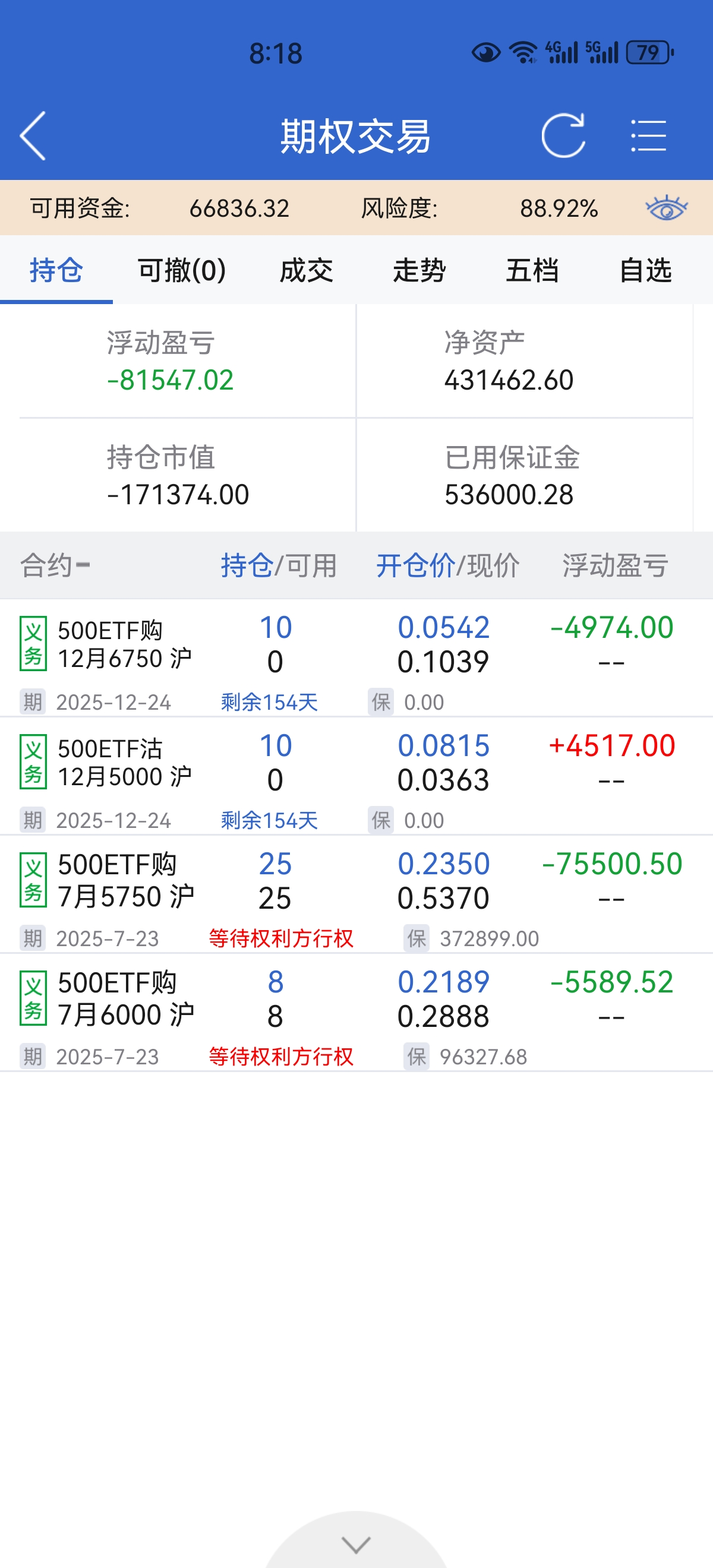Viewport: 713px width, 1568px height.
Task: View the 五档 tab
Action: 532,270
